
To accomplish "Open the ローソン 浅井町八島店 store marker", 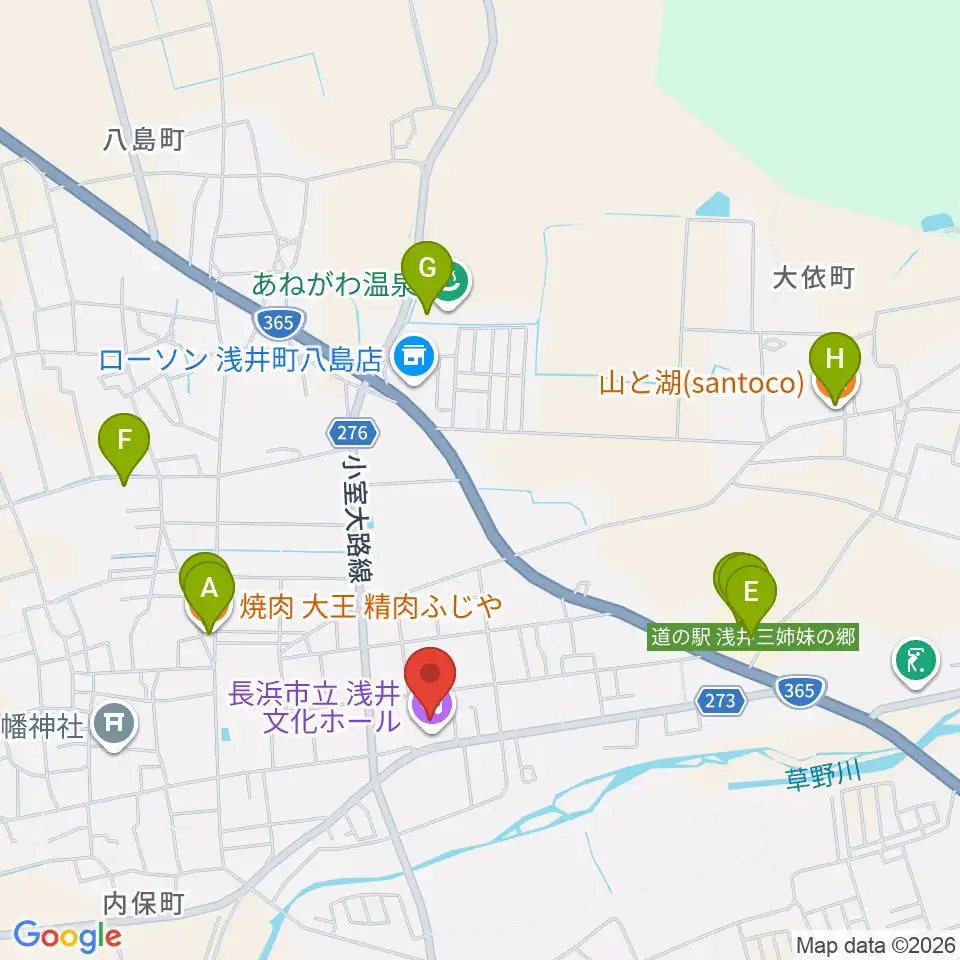I will coord(414,359).
